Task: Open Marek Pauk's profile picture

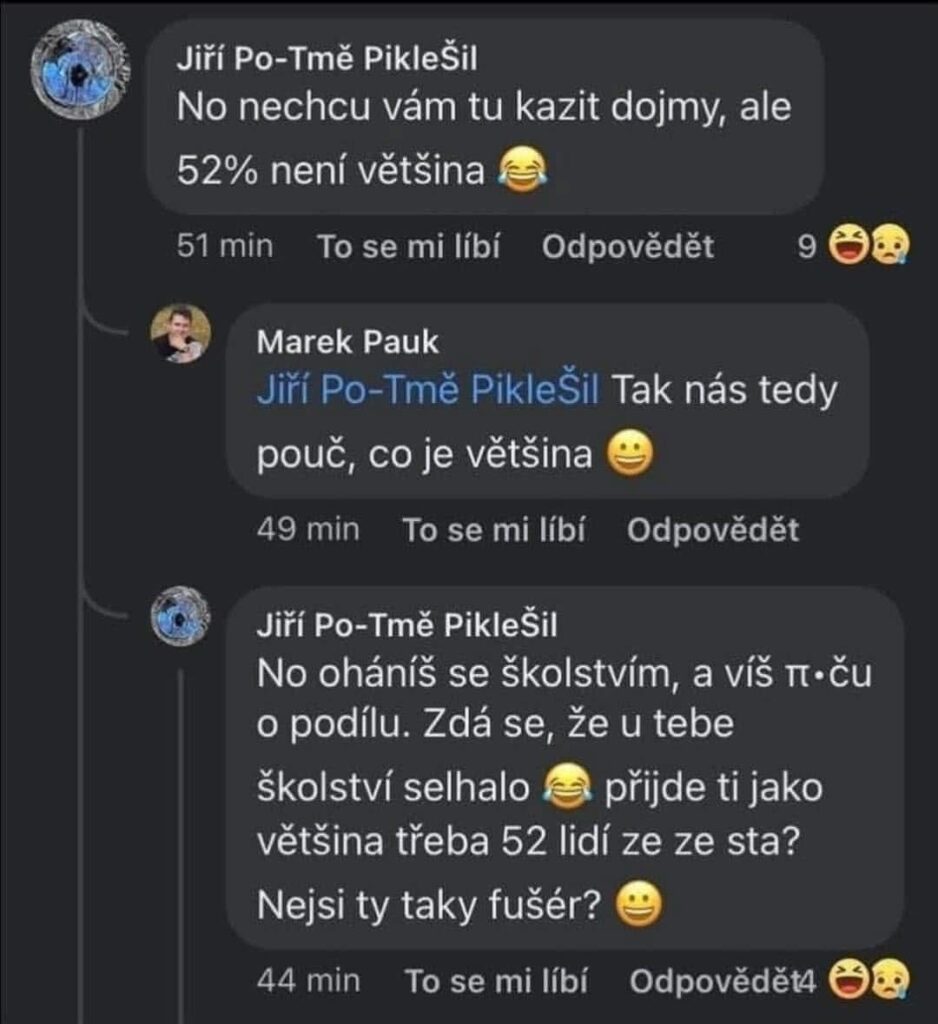Action: (180, 334)
